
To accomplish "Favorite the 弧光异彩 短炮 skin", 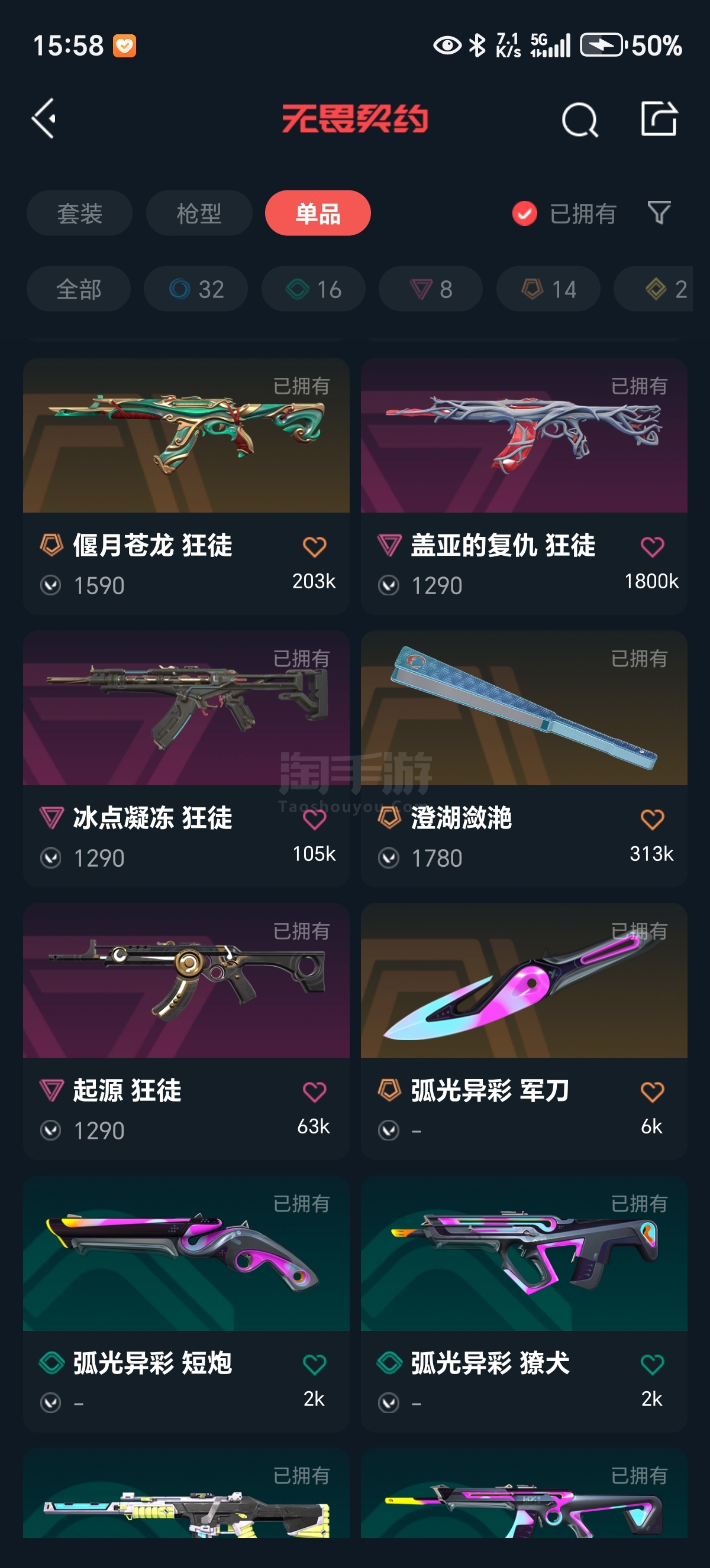I will click(x=314, y=1364).
